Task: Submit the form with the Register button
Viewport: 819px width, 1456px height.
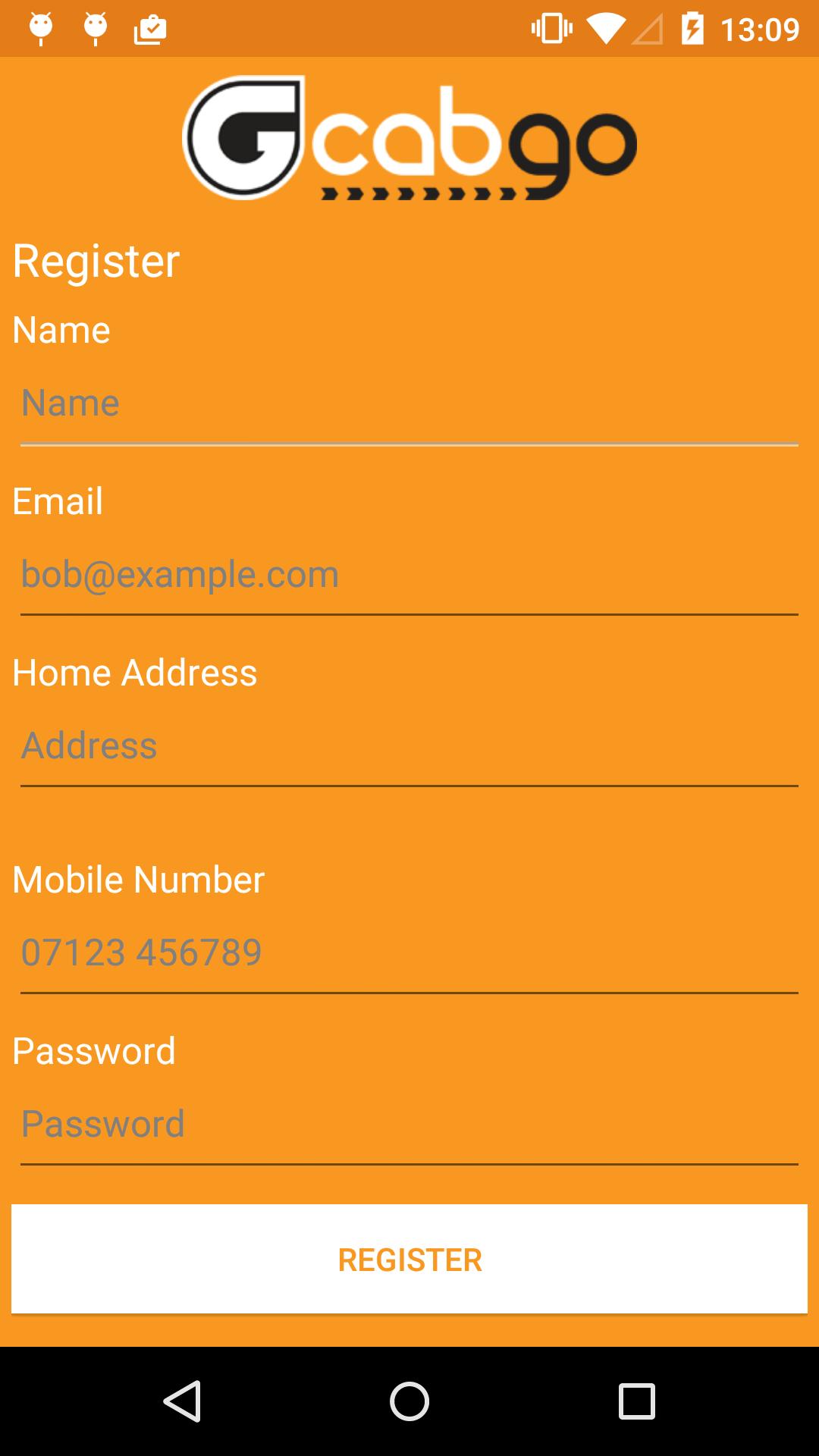Action: [409, 1260]
